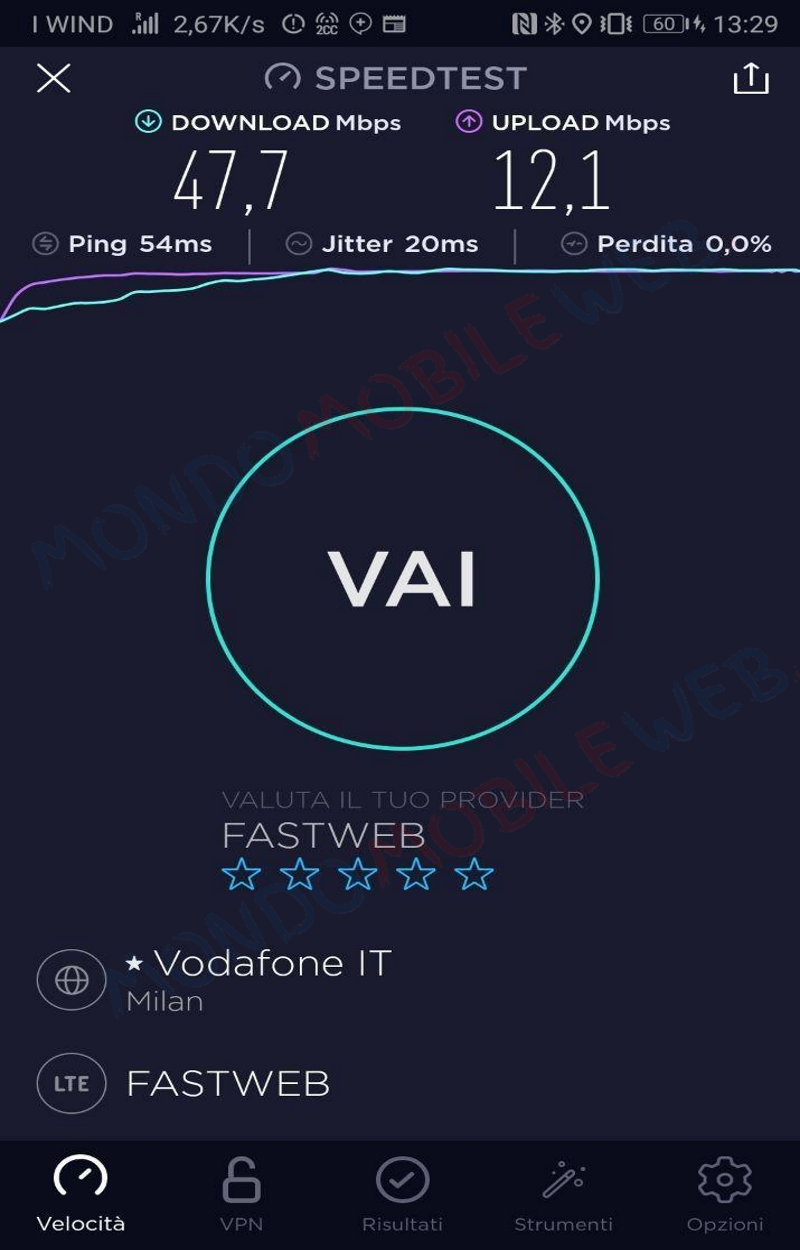Viewport: 800px width, 1250px height.
Task: Share the speed test result
Action: [750, 79]
